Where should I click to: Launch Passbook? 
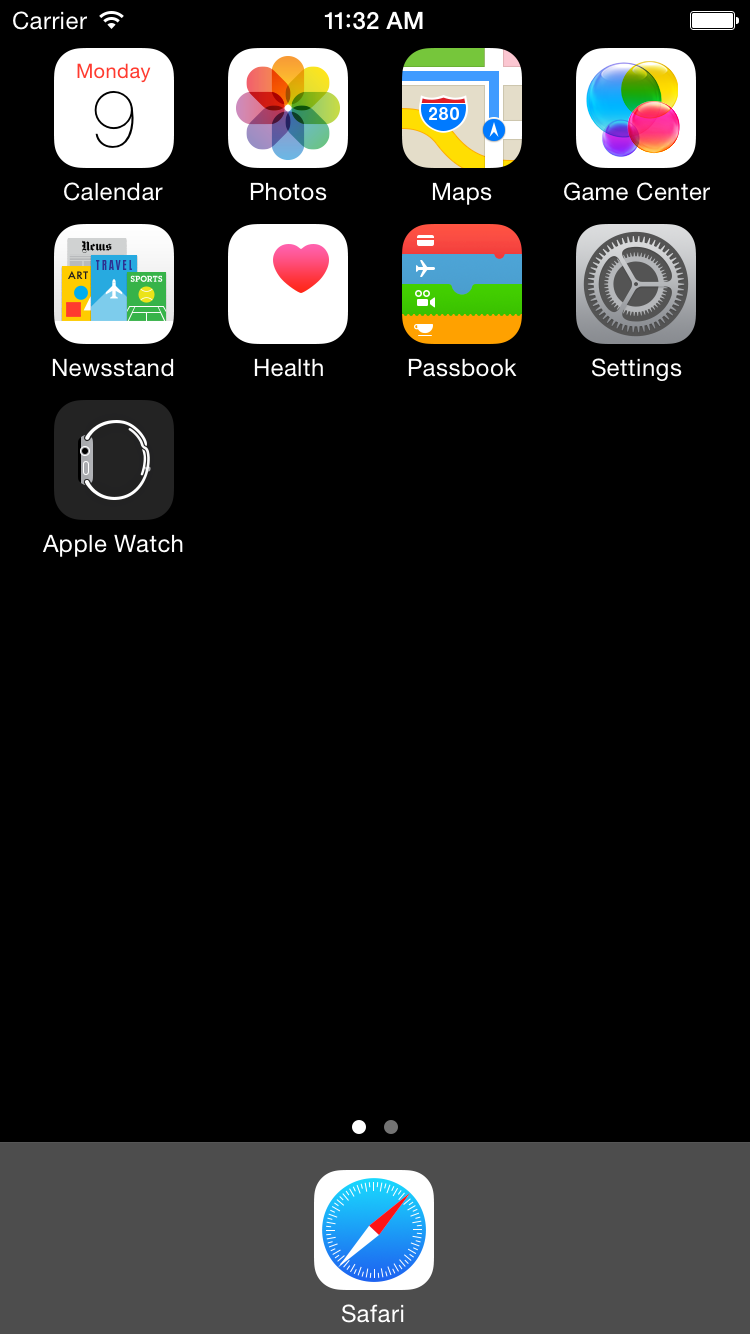[462, 284]
